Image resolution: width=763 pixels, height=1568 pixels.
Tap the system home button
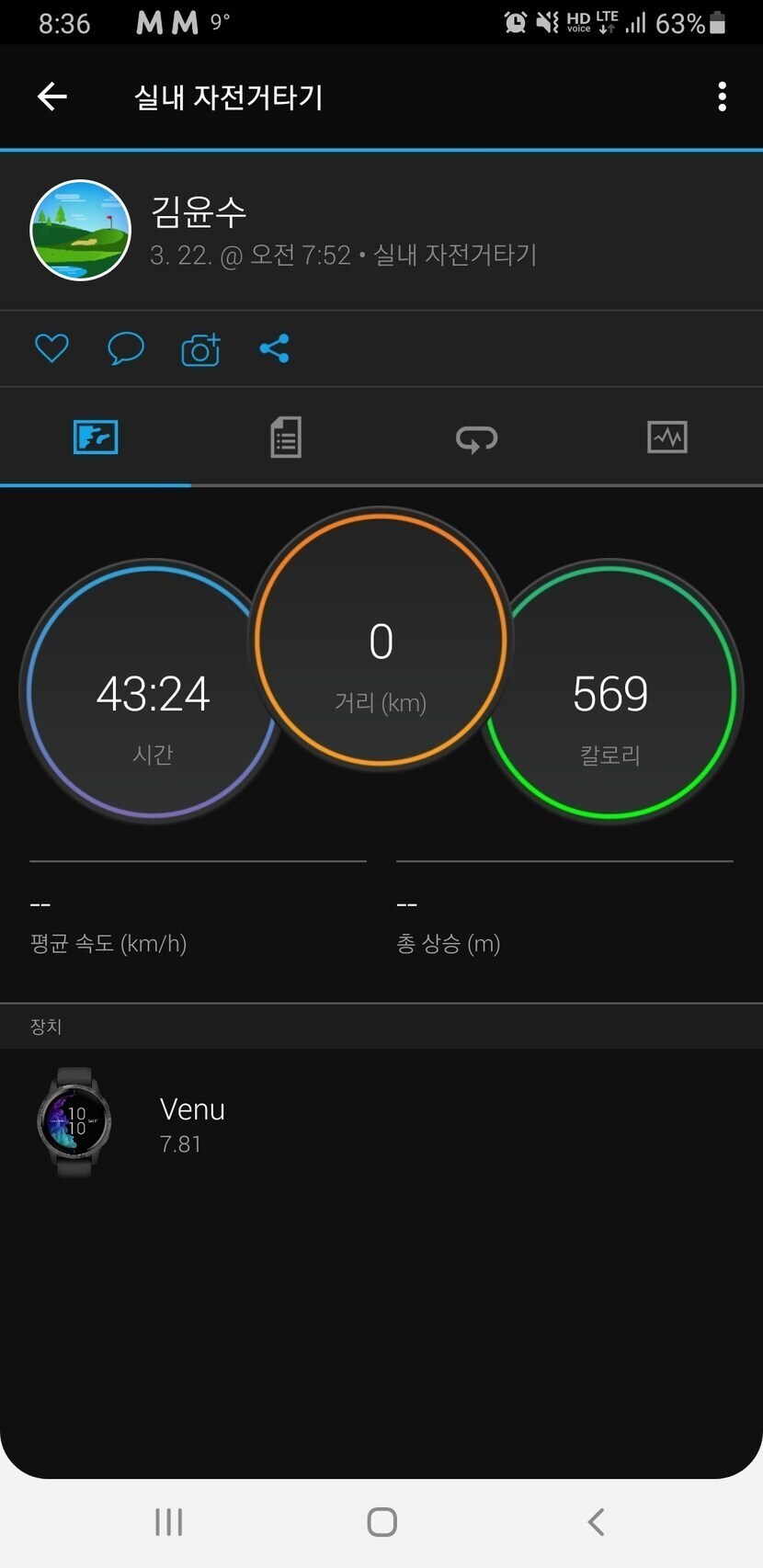tap(381, 1522)
